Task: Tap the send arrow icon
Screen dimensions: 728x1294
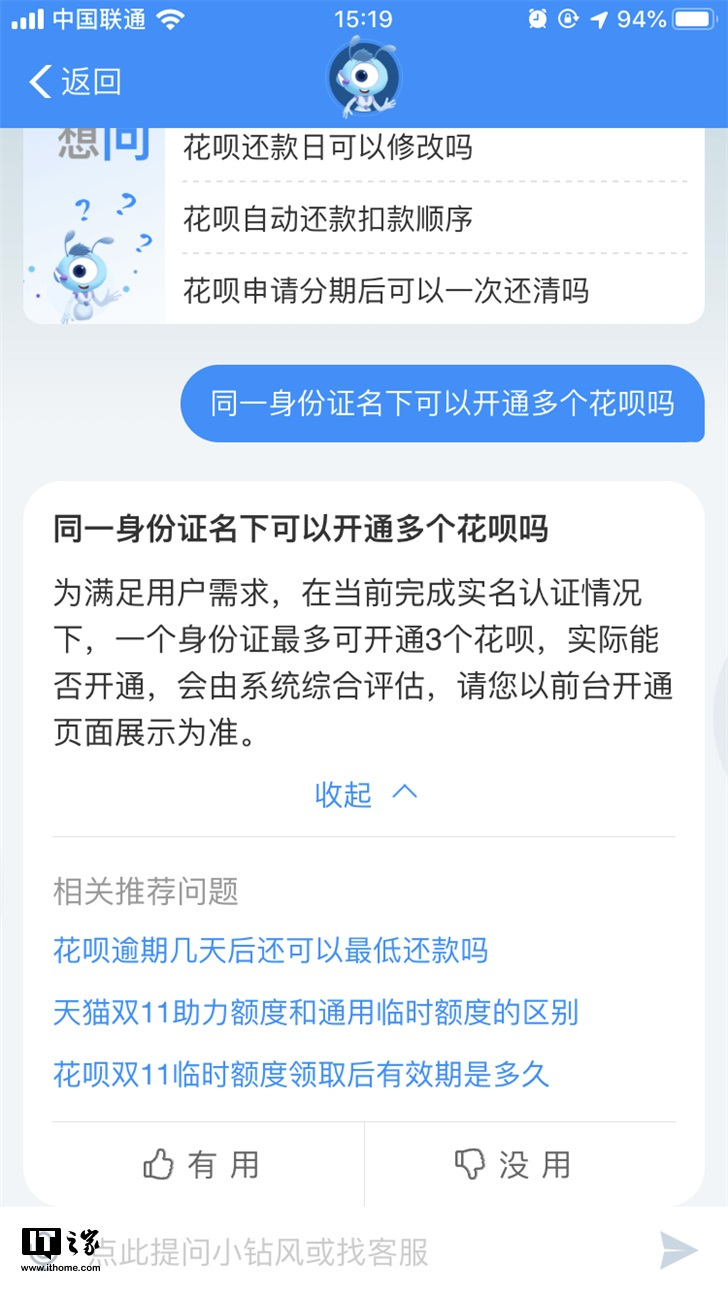Action: pyautogui.click(x=678, y=1250)
